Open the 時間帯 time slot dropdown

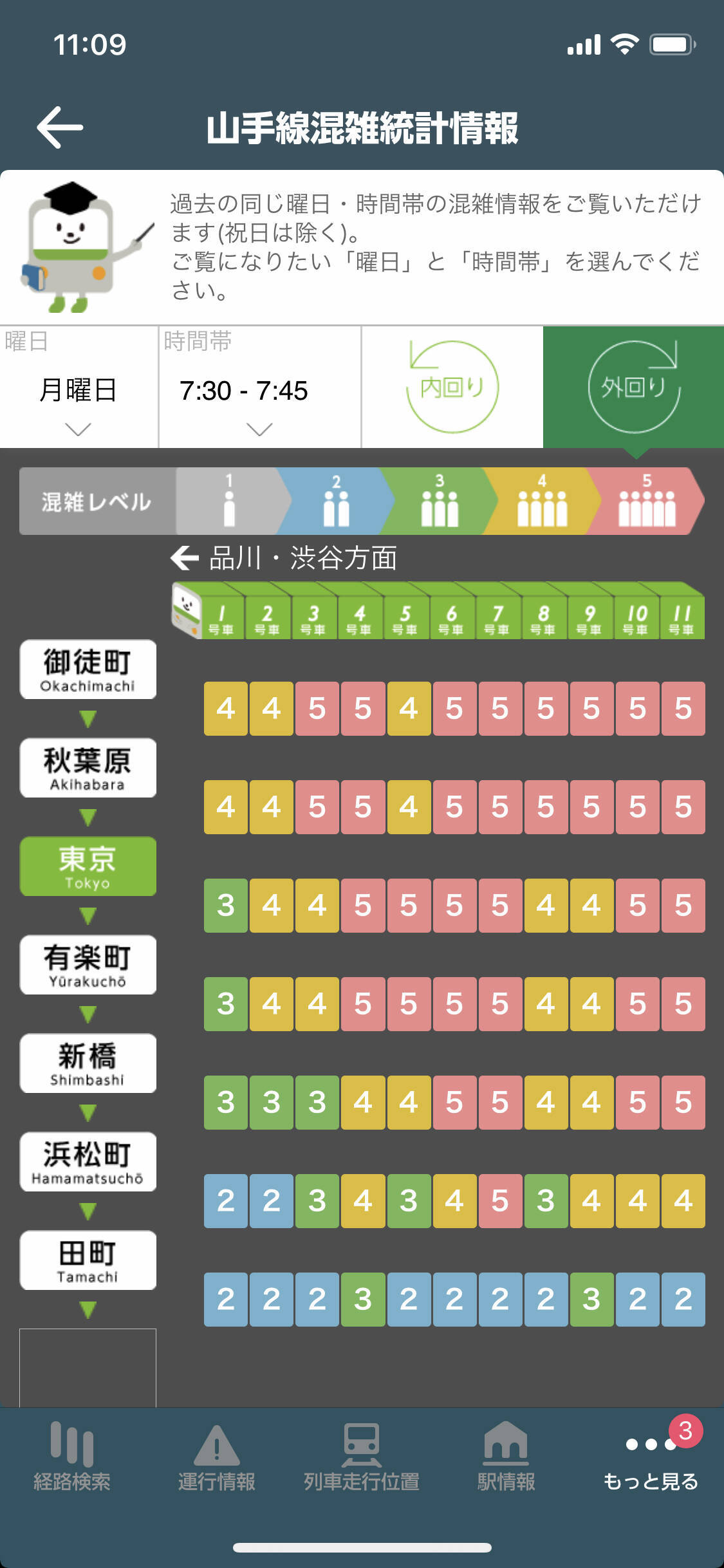(259, 389)
